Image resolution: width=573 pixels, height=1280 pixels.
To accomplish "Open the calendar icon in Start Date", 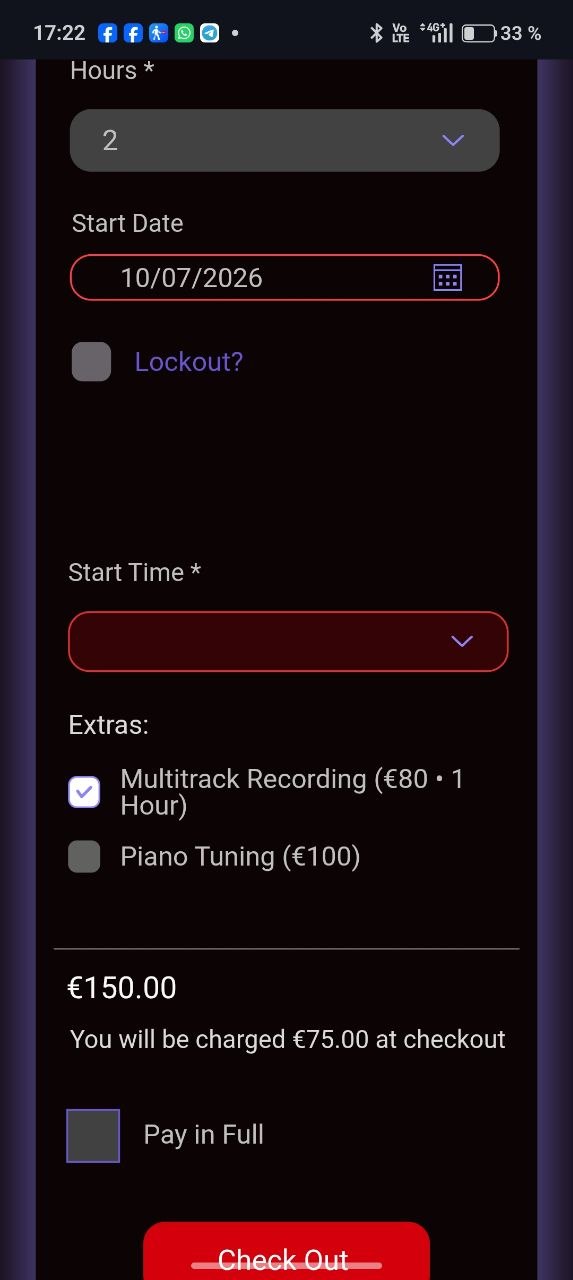I will tap(447, 277).
